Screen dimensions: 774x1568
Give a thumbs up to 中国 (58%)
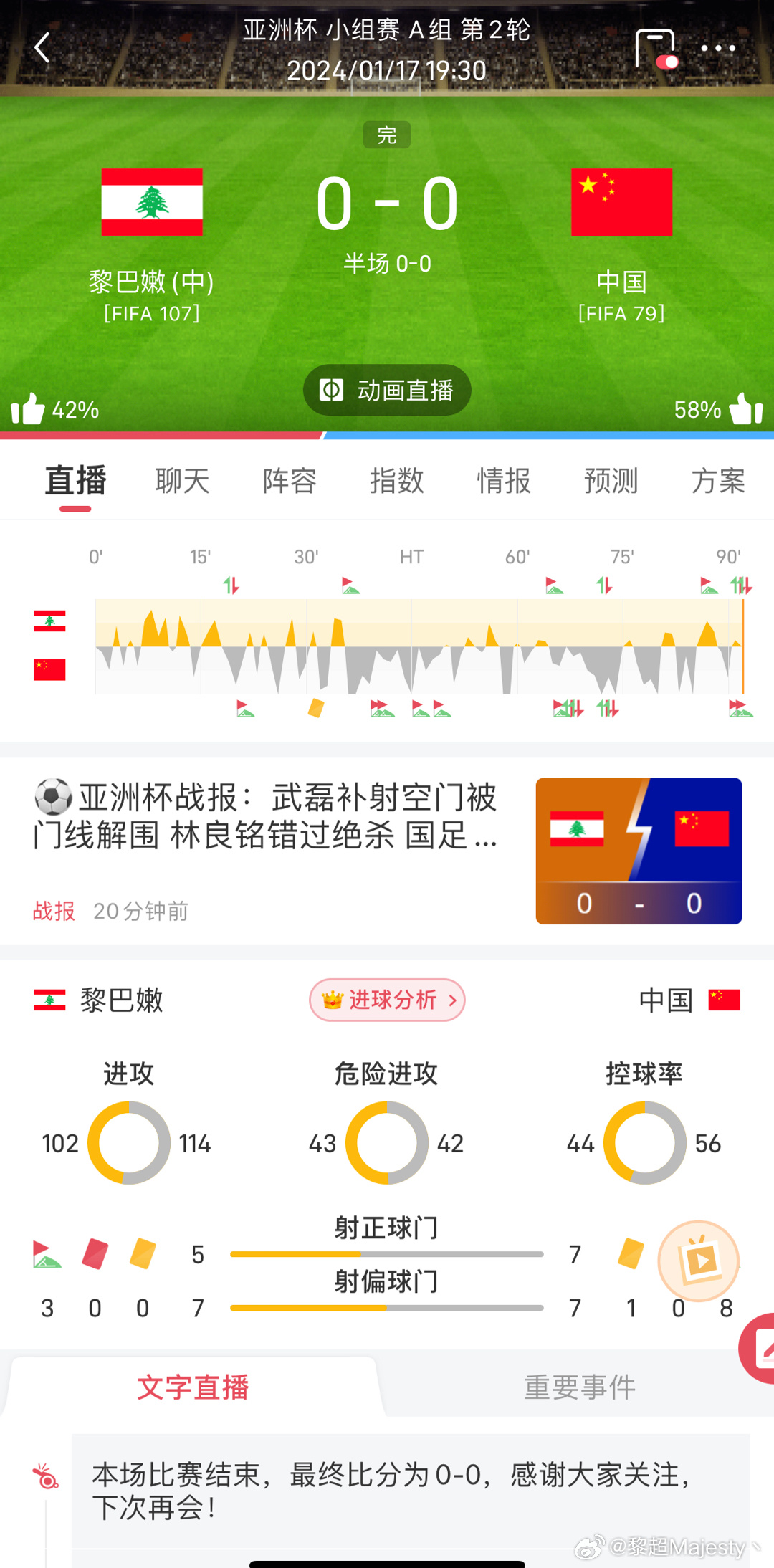(x=746, y=408)
